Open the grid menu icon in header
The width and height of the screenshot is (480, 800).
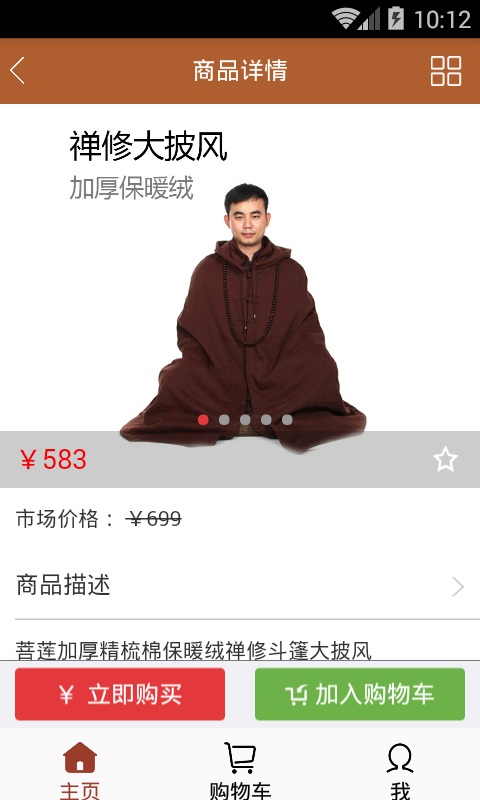(446, 71)
